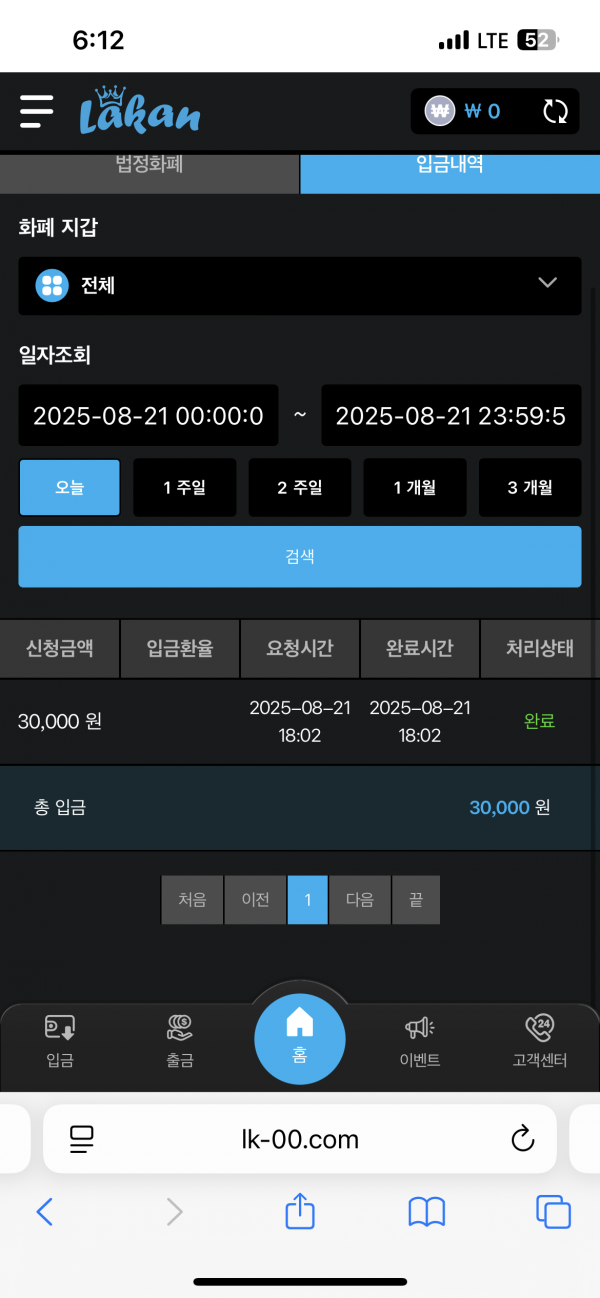Select the 오늘 date range
The height and width of the screenshot is (1298, 600).
(70, 488)
